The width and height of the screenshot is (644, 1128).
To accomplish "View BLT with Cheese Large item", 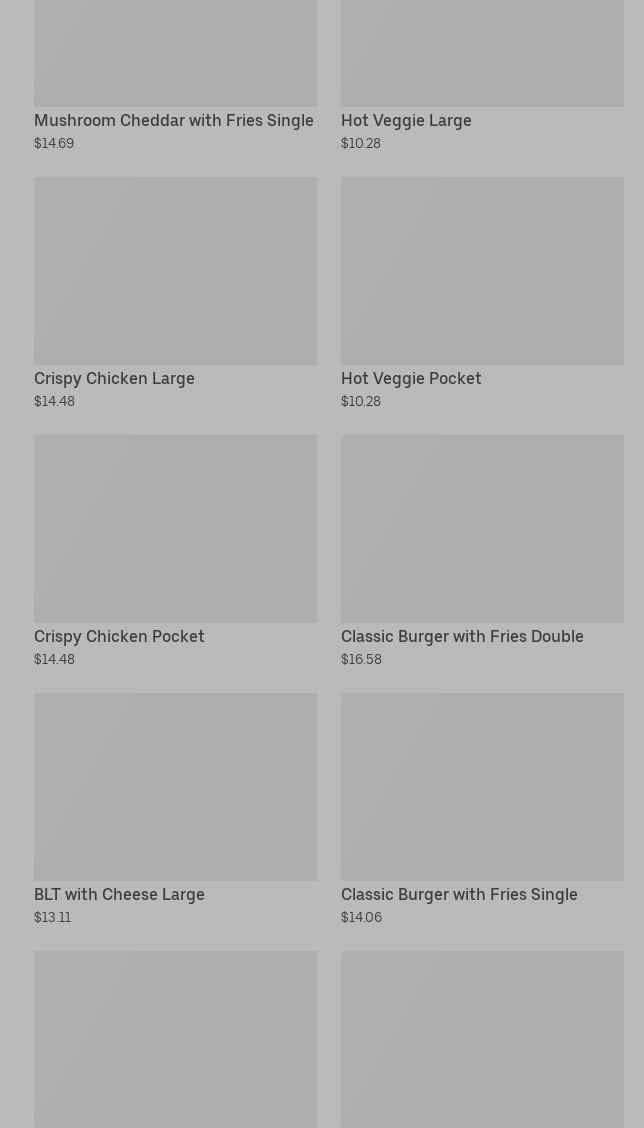I will pyautogui.click(x=119, y=894).
